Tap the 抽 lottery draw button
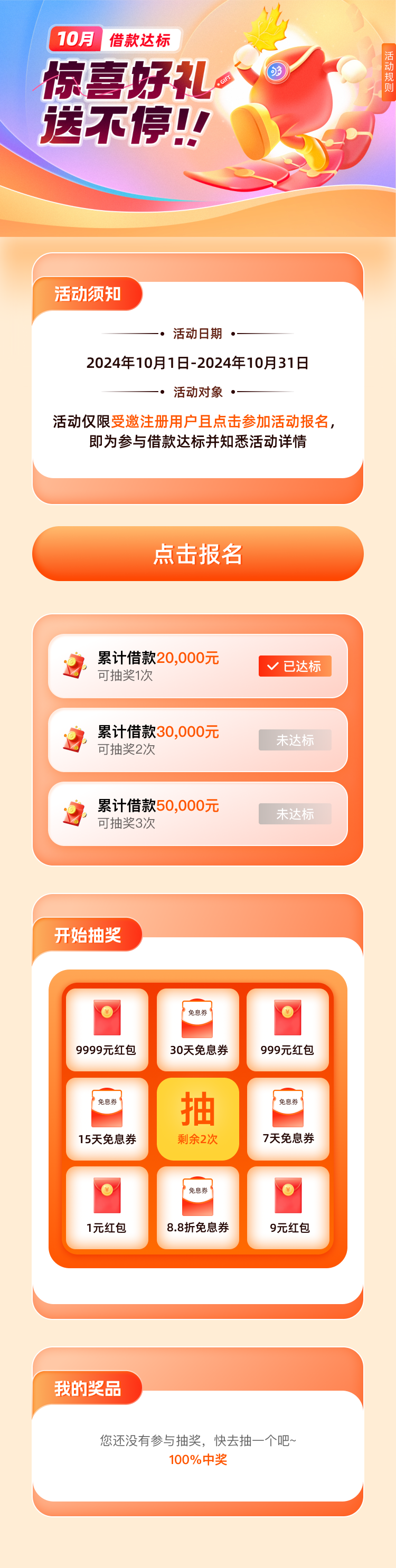 [197, 1118]
